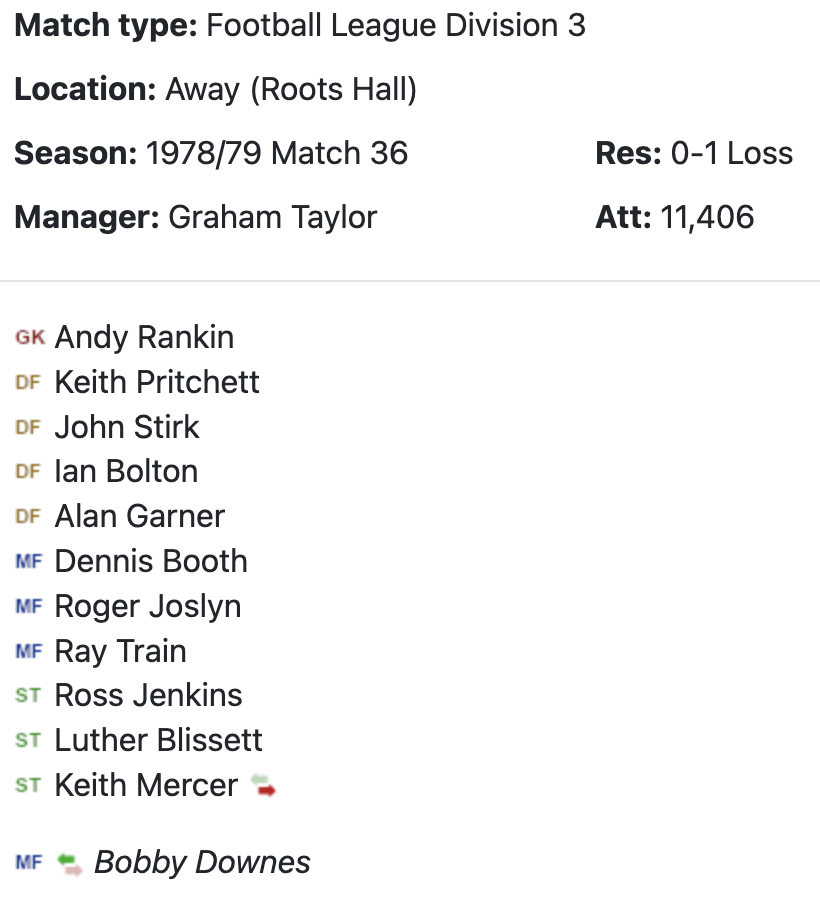Select midfielder Roger Joslyn
Image resolution: width=820 pixels, height=902 pixels.
pyautogui.click(x=148, y=606)
